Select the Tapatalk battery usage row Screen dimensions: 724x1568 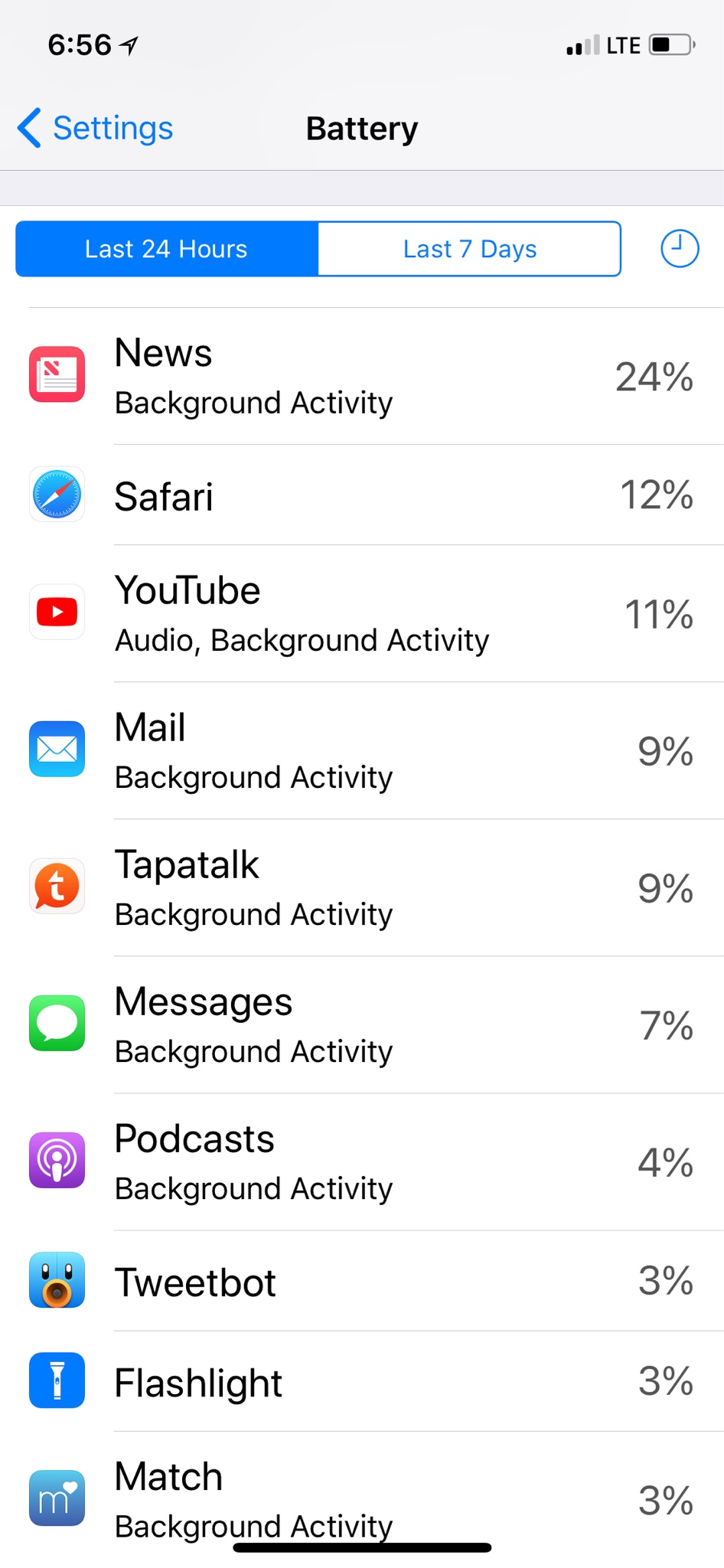point(362,887)
